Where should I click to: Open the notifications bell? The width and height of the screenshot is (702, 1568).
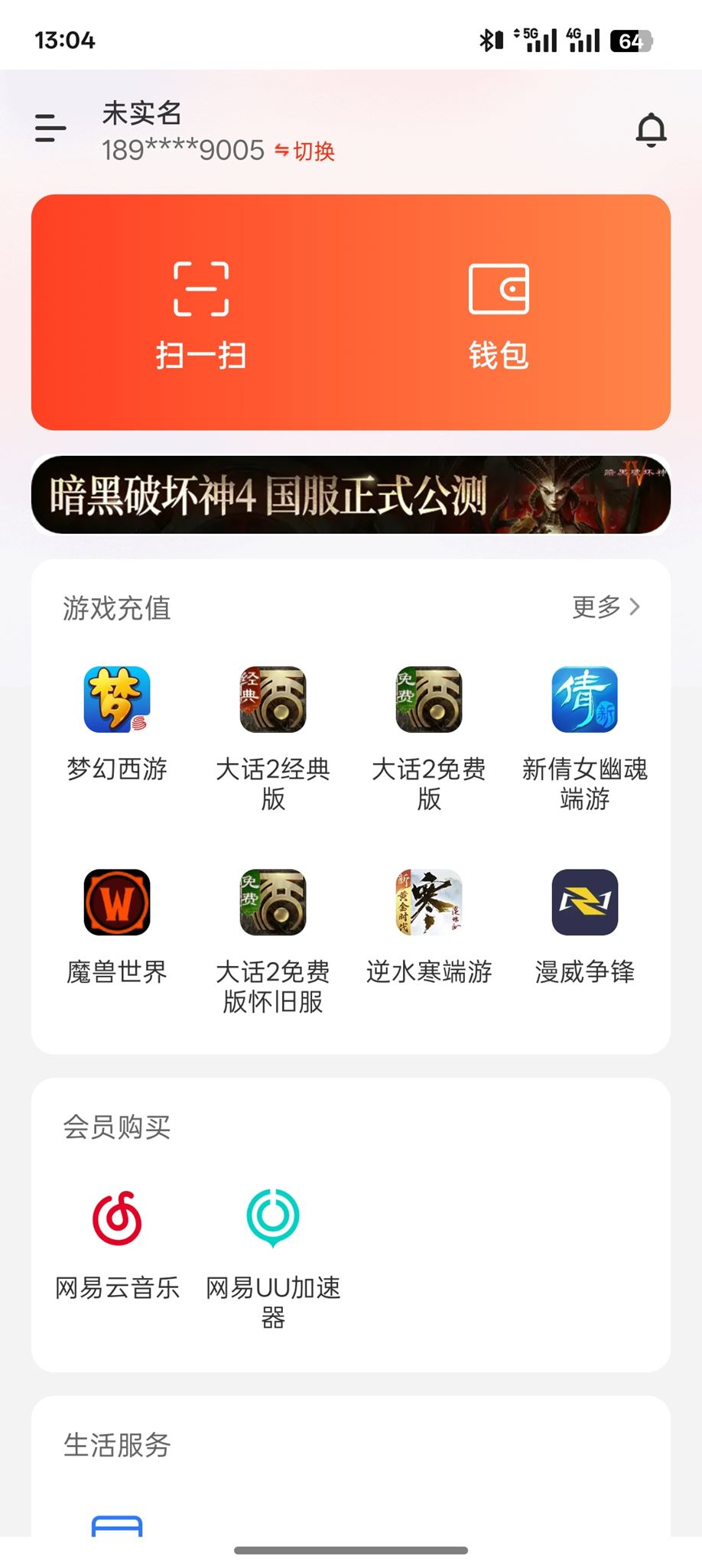(651, 129)
